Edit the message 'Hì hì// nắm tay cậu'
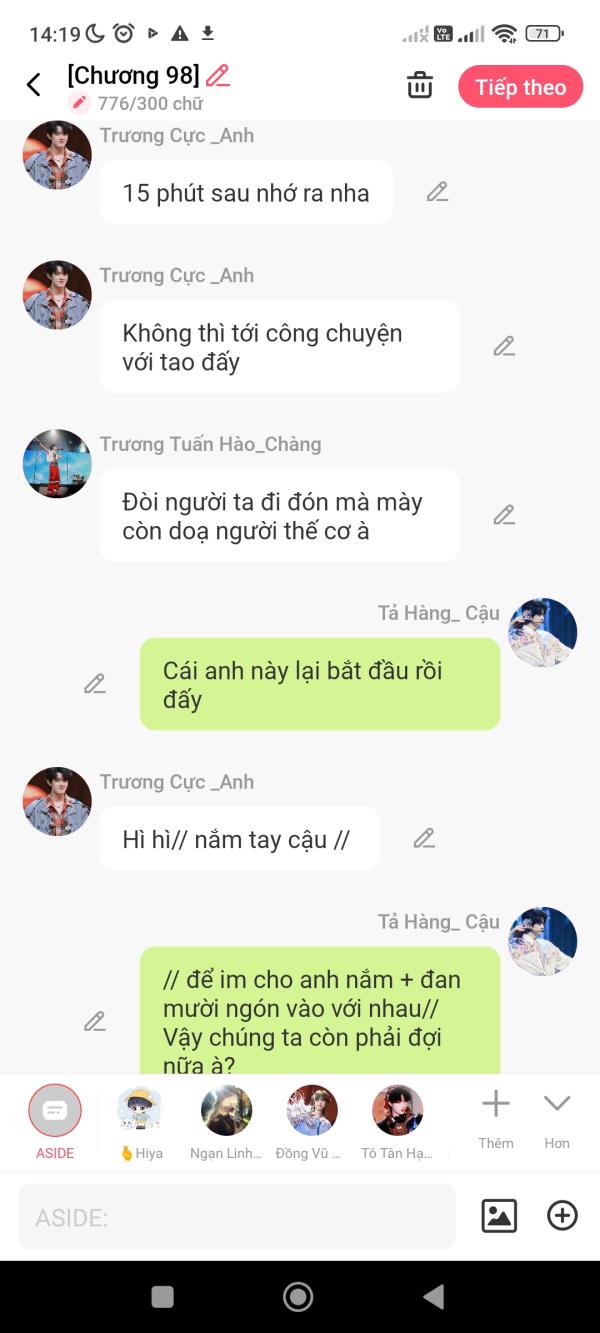The height and width of the screenshot is (1333, 600). [x=424, y=838]
